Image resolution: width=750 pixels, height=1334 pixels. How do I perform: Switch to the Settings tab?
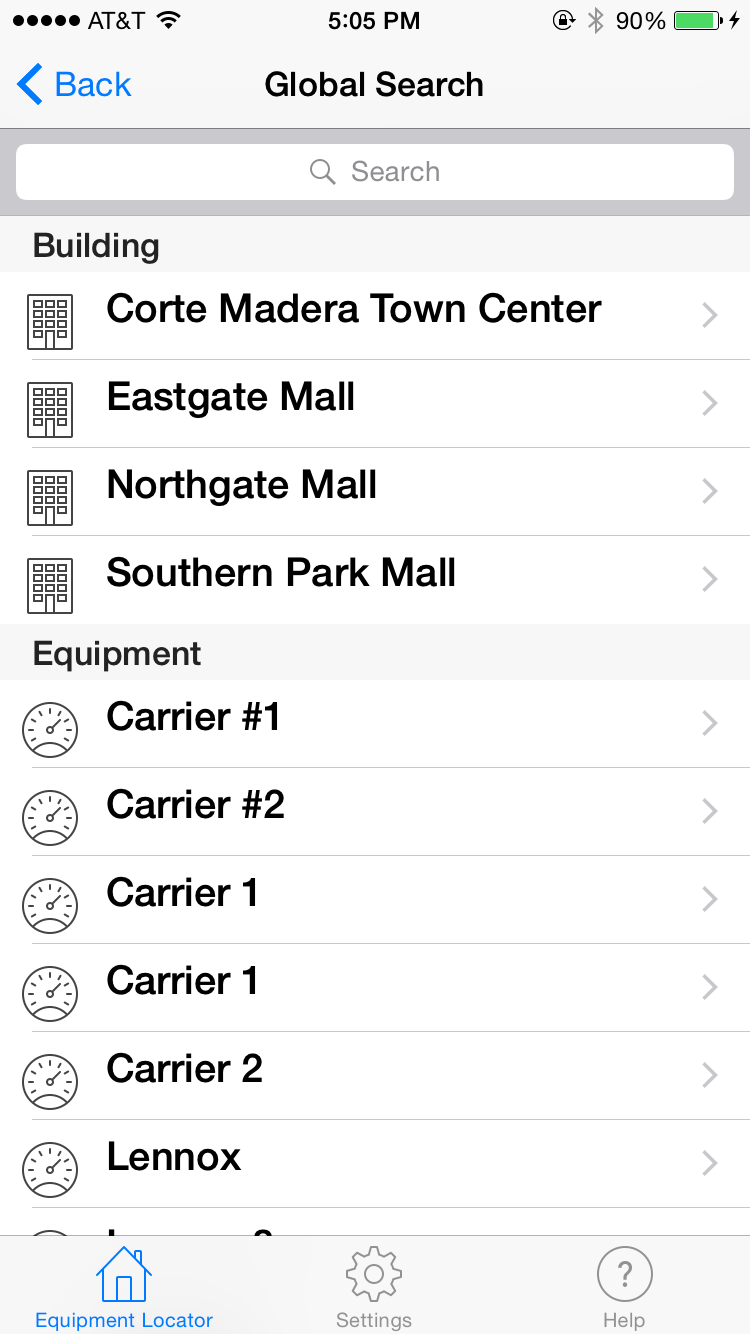(x=374, y=1288)
